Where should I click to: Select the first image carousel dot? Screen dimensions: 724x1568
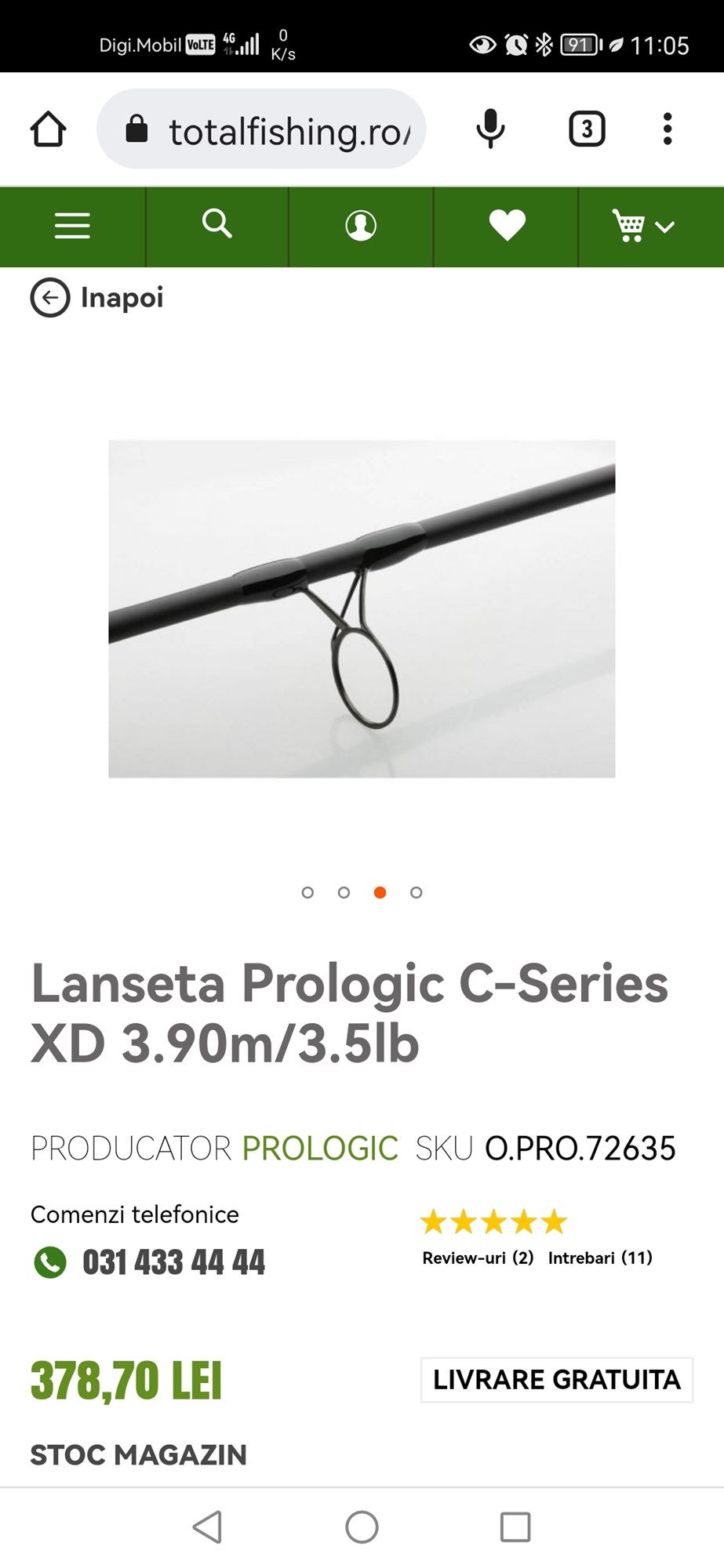tap(307, 892)
